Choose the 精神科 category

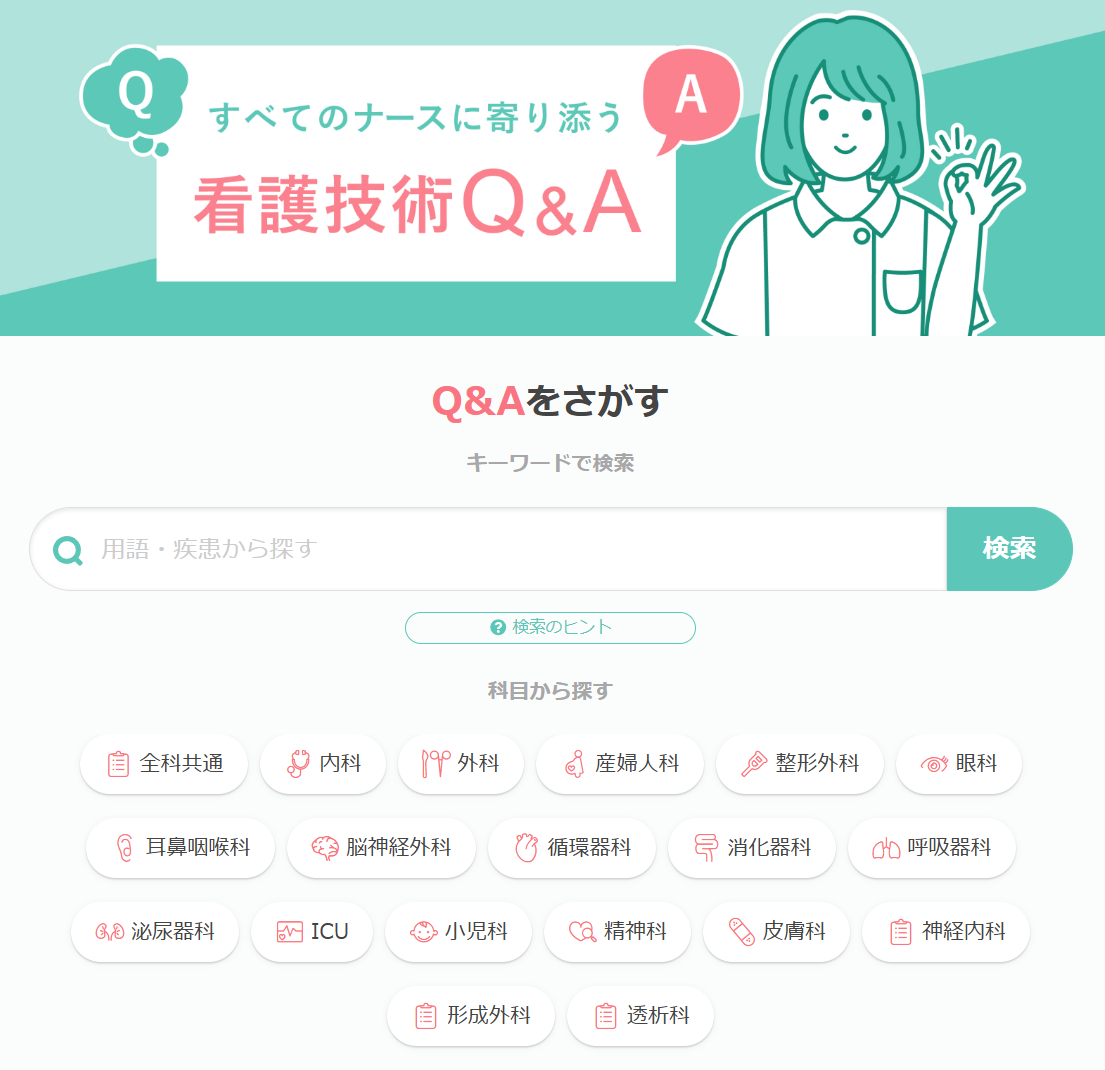617,932
